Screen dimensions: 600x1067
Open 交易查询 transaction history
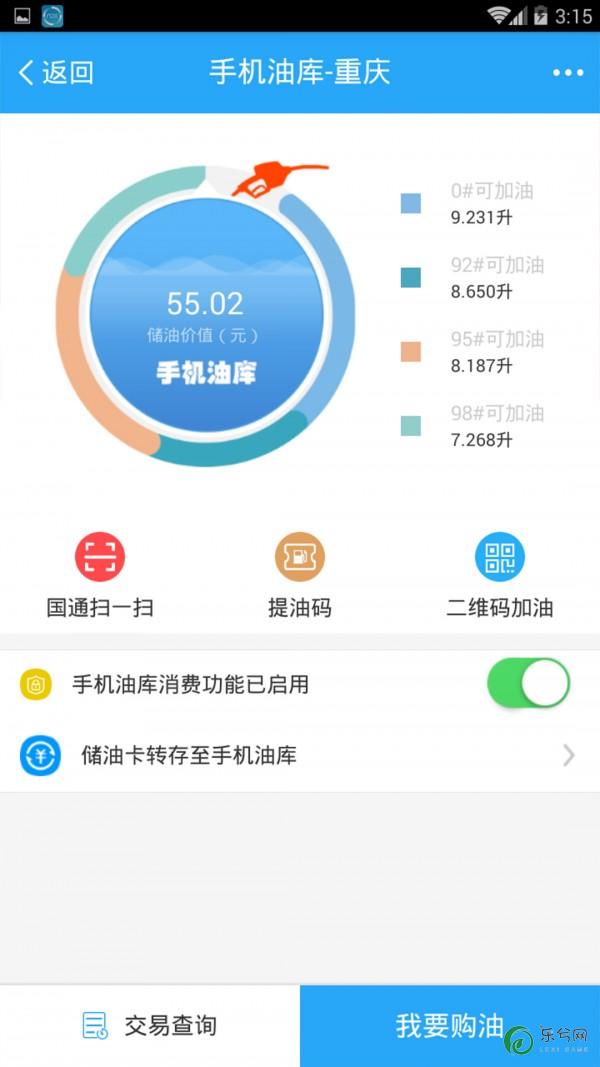(150, 1025)
